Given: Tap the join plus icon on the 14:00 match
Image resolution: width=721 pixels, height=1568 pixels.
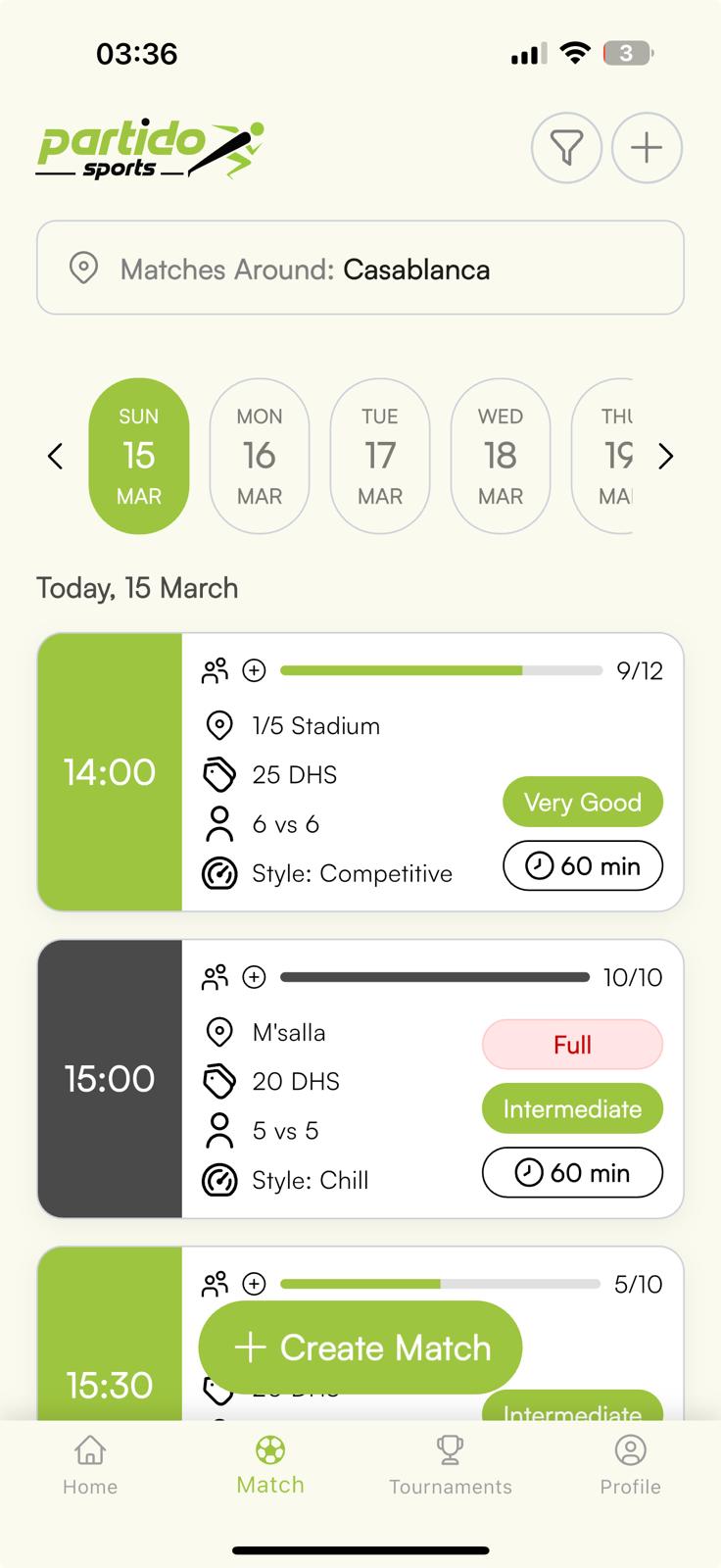Looking at the screenshot, I should 254,671.
